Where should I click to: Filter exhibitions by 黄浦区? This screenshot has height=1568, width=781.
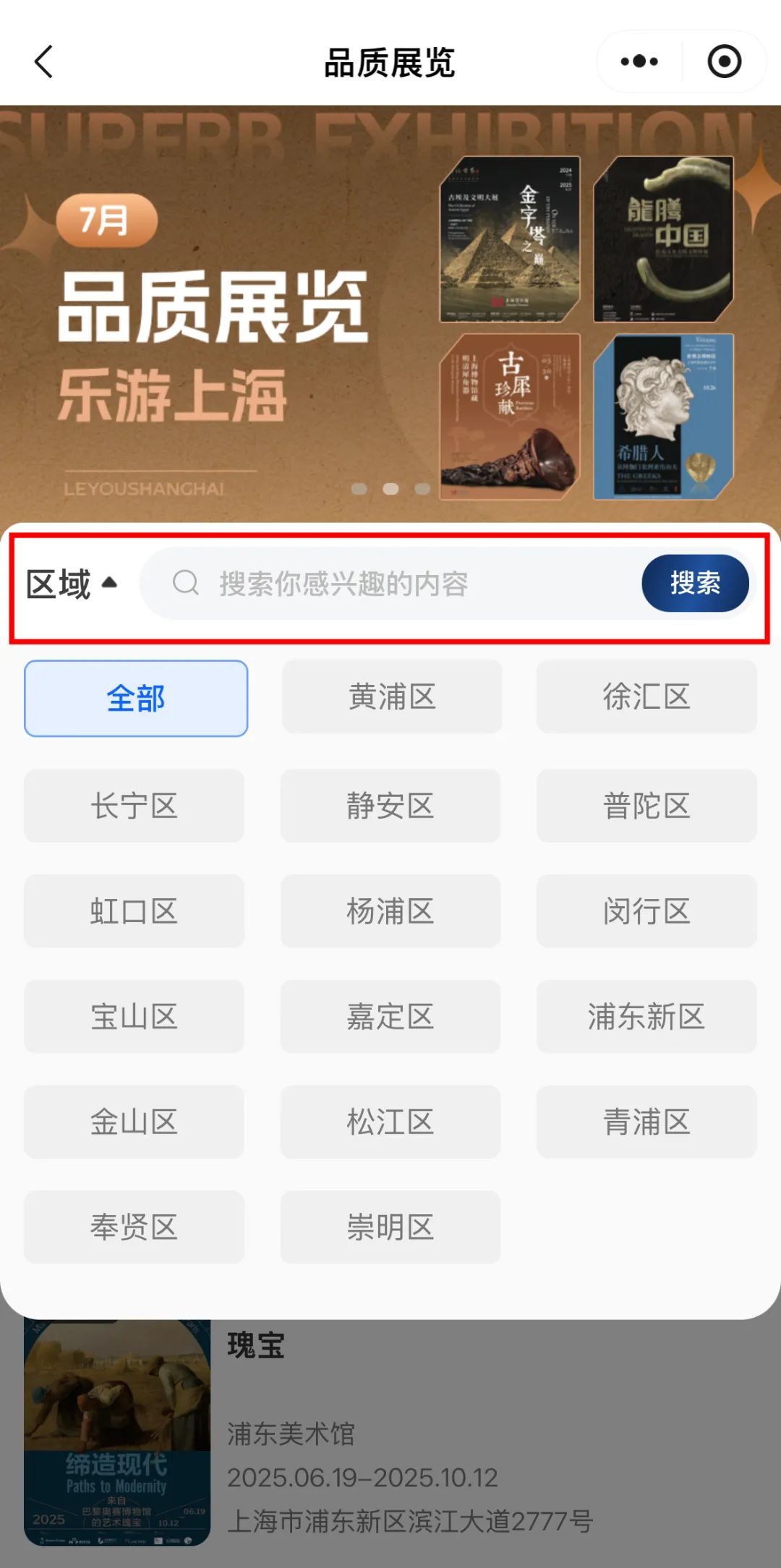392,697
